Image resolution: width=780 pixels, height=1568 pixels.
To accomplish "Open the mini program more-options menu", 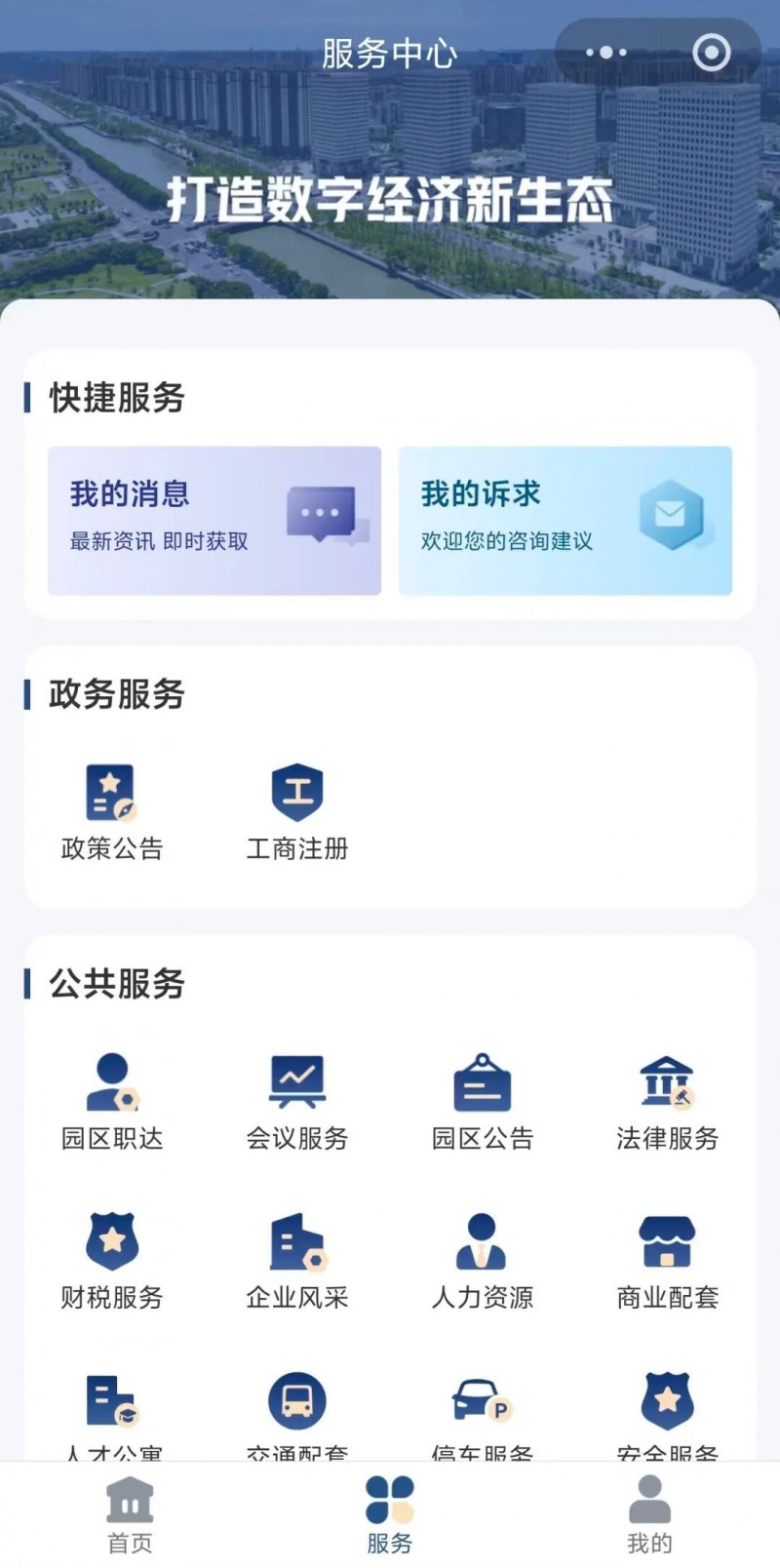I will click(606, 53).
